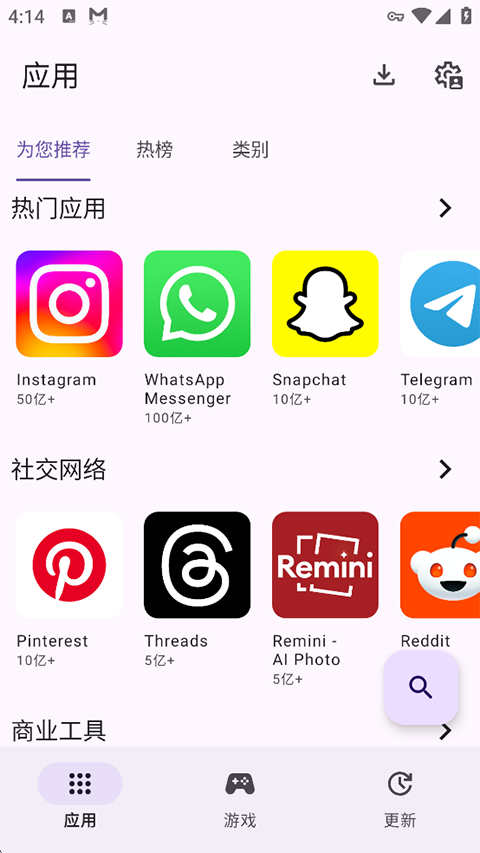
Task: Switch to the 更新 bottom tab
Action: (x=400, y=797)
